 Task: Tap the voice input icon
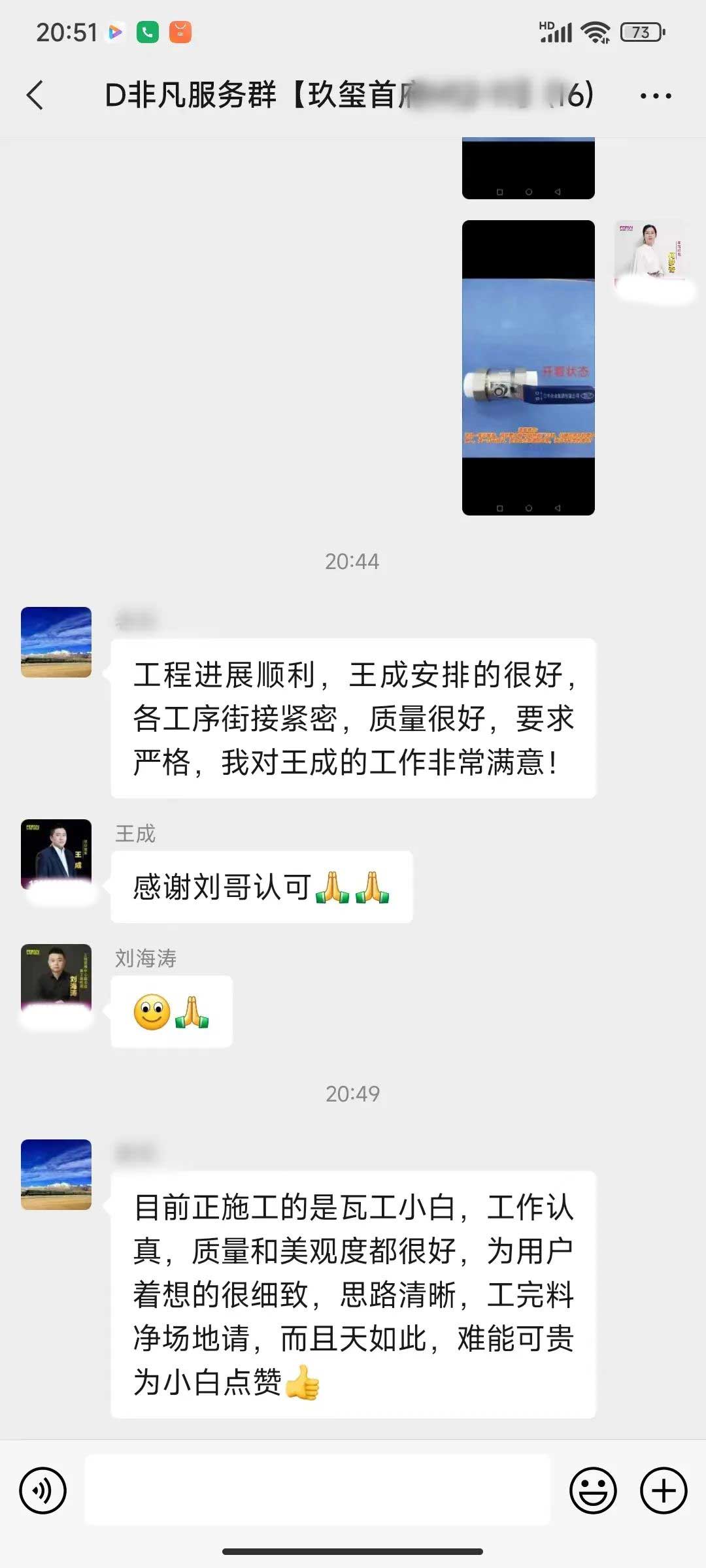pos(43,1490)
